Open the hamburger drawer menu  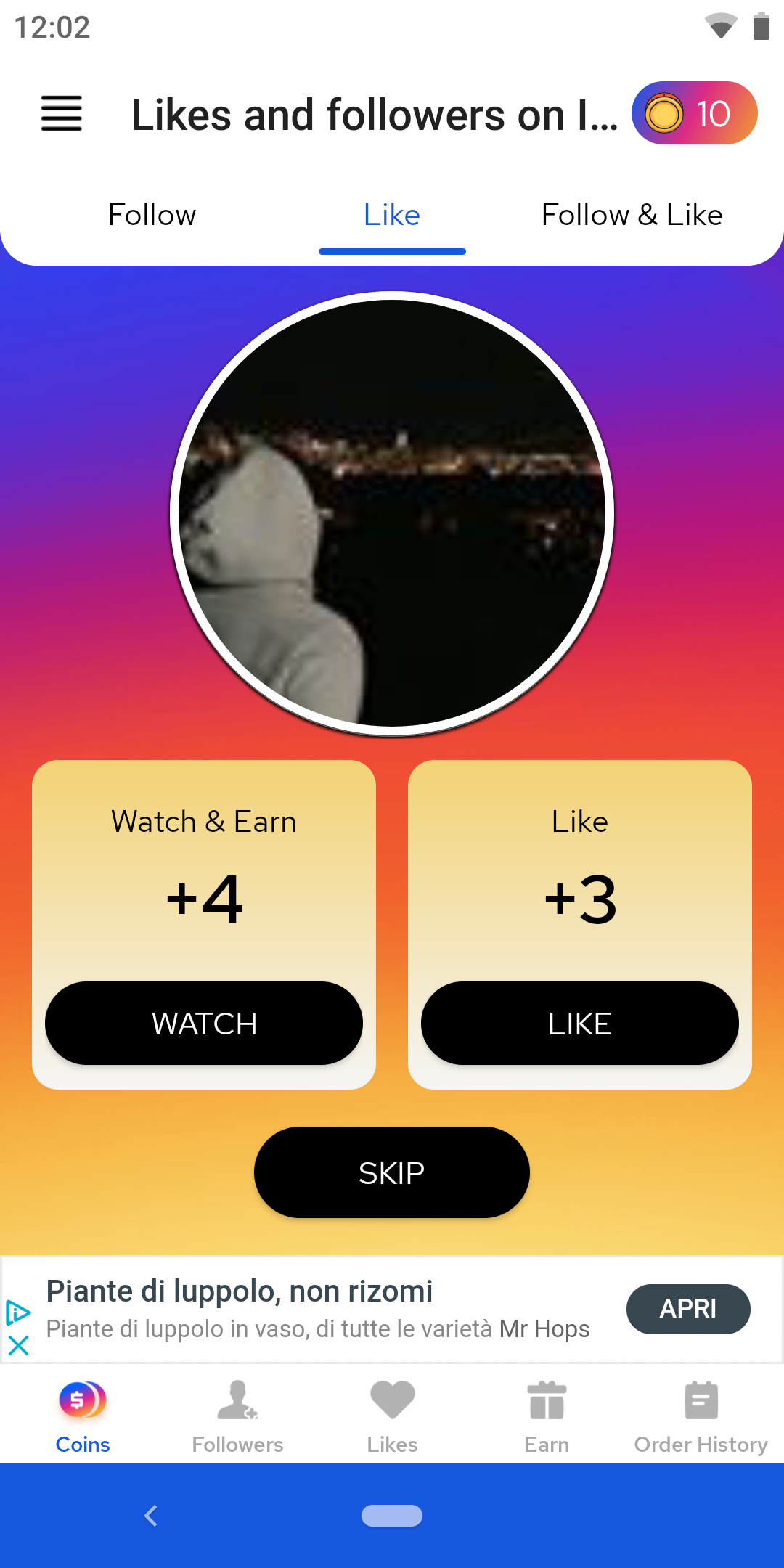[x=61, y=114]
